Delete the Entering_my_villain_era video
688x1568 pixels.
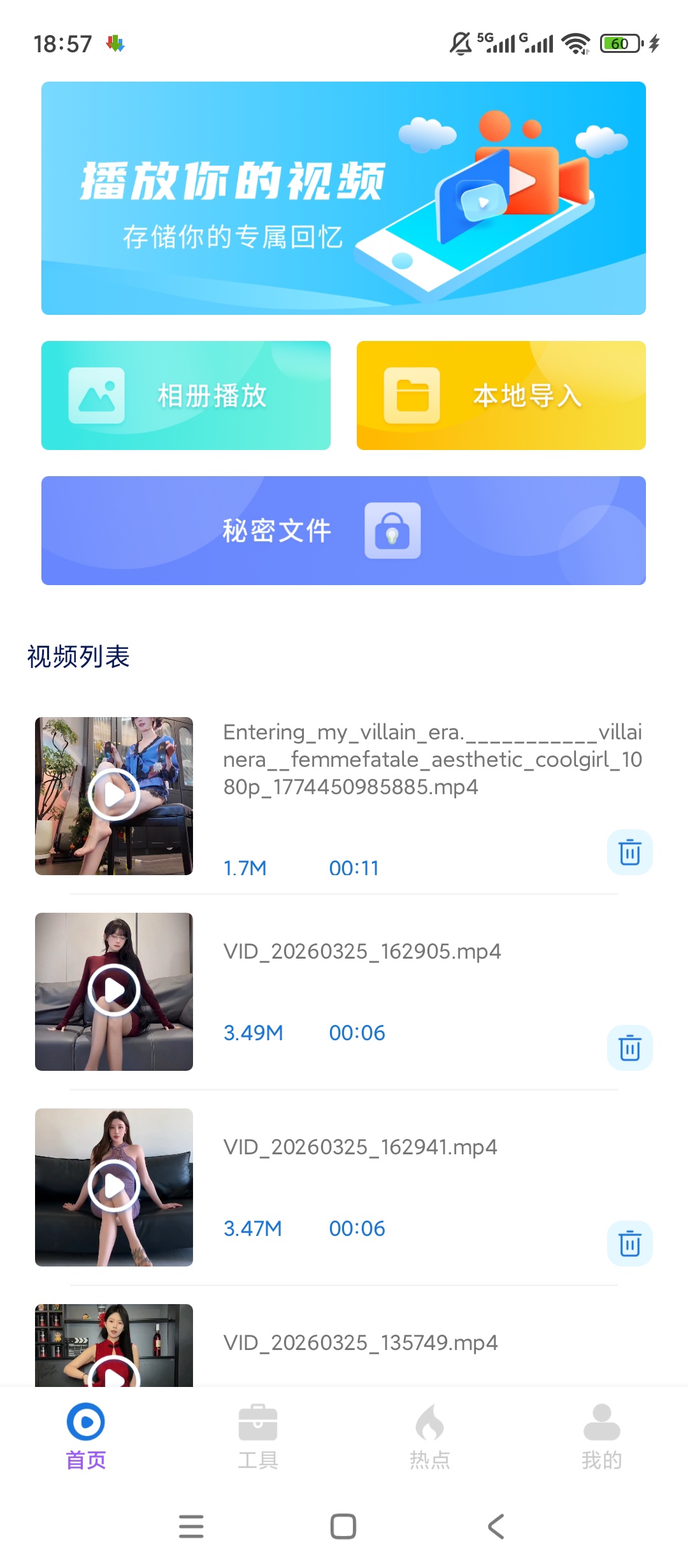coord(629,852)
